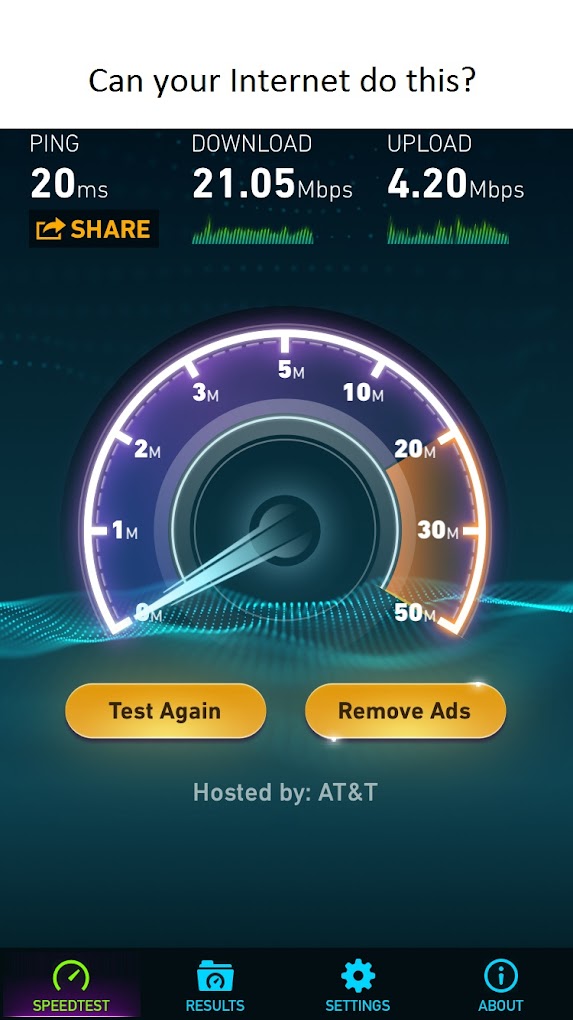The image size is (573, 1020).
Task: Tap the Remove Ads button
Action: click(x=405, y=710)
